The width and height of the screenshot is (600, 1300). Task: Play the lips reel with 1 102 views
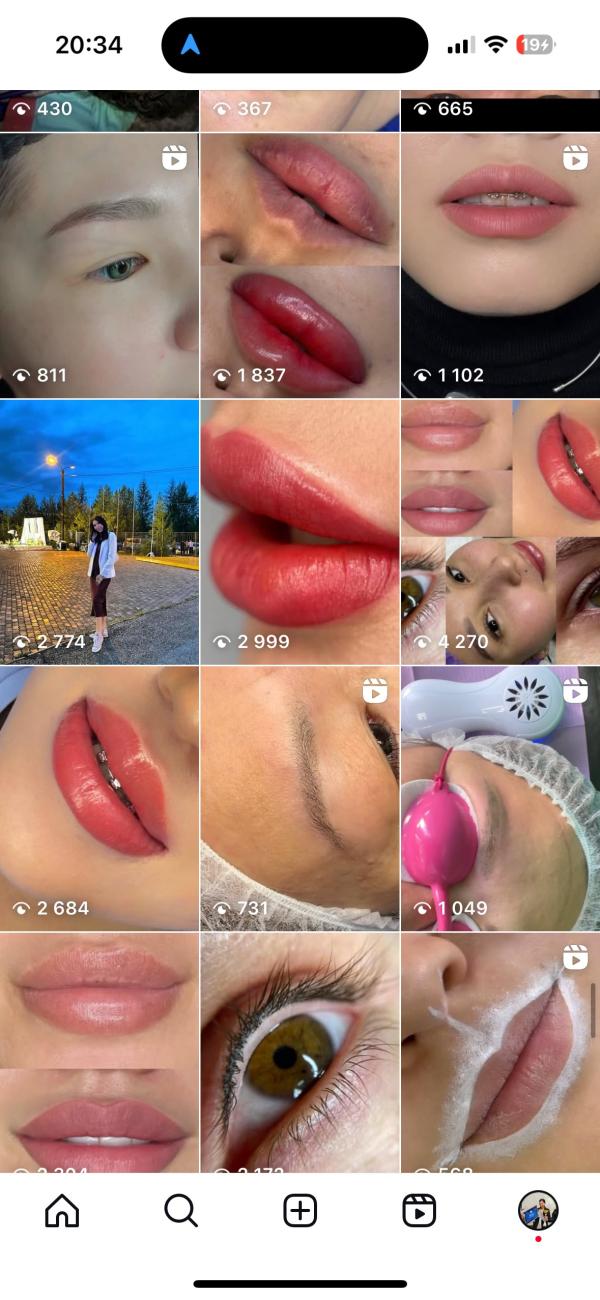pyautogui.click(x=500, y=263)
